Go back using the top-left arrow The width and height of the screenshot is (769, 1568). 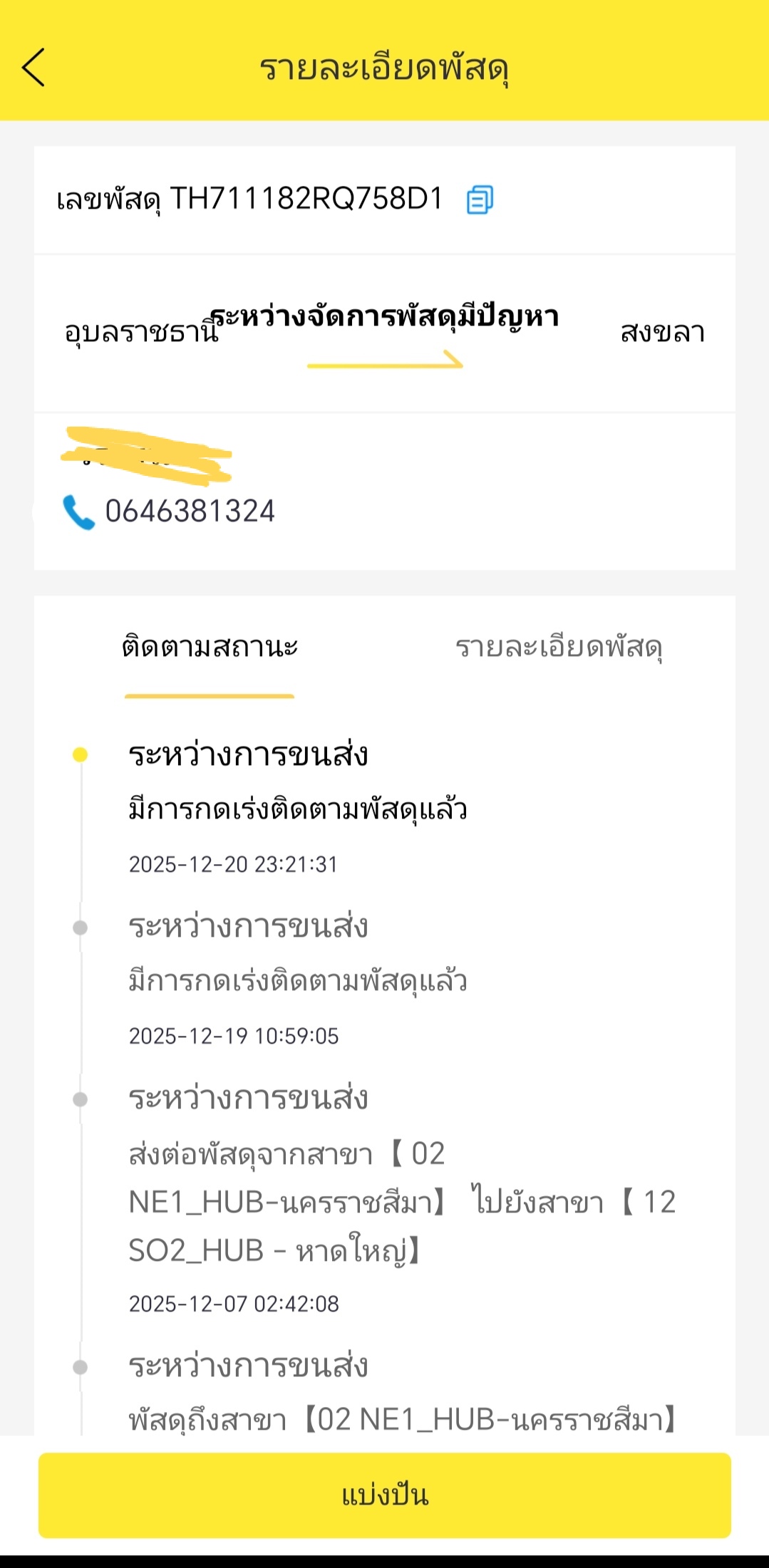click(x=33, y=68)
